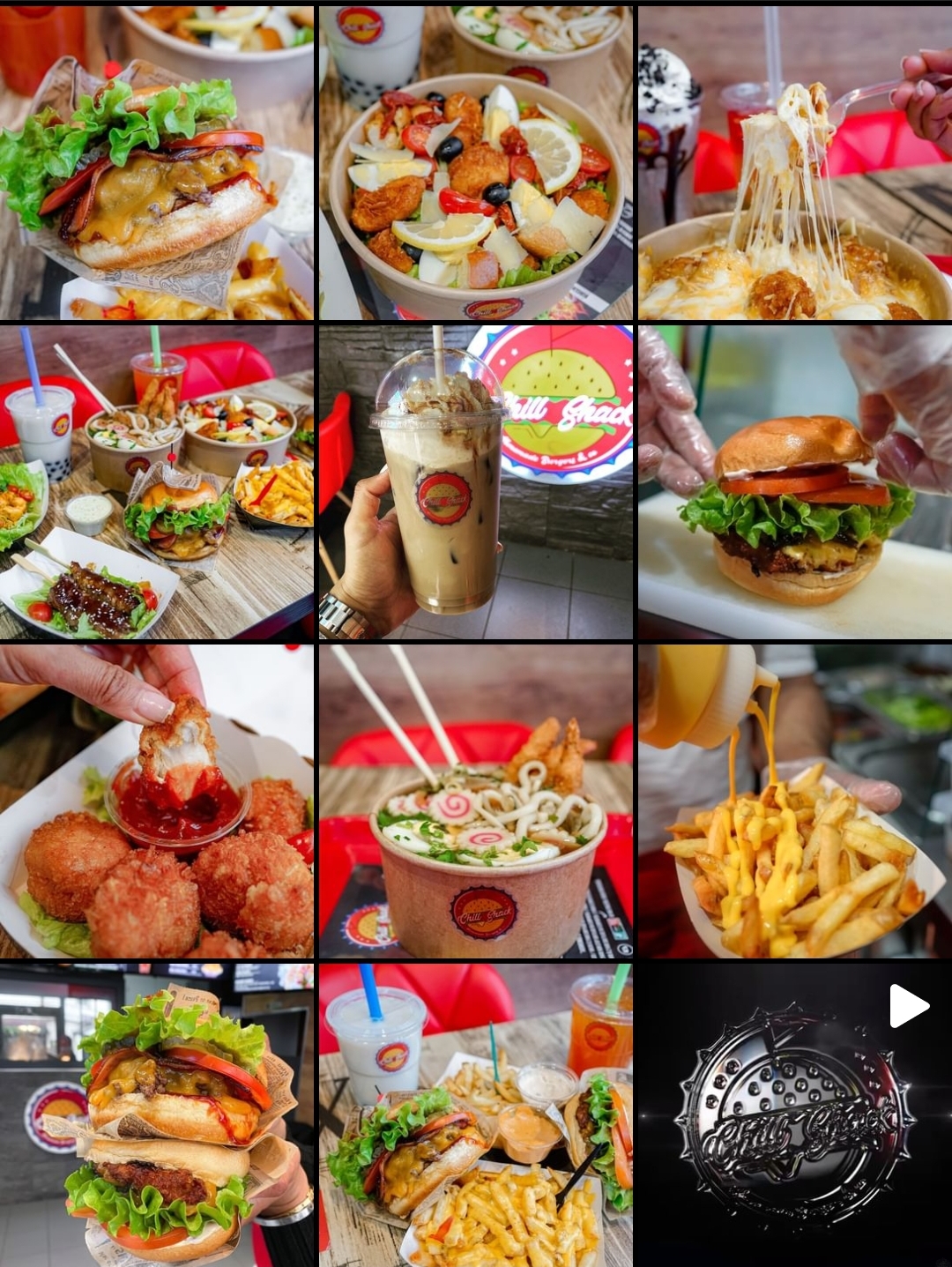Screen dimensions: 952x1267
Task: Open the chicken bite dipped in sauce post
Action: click(156, 801)
